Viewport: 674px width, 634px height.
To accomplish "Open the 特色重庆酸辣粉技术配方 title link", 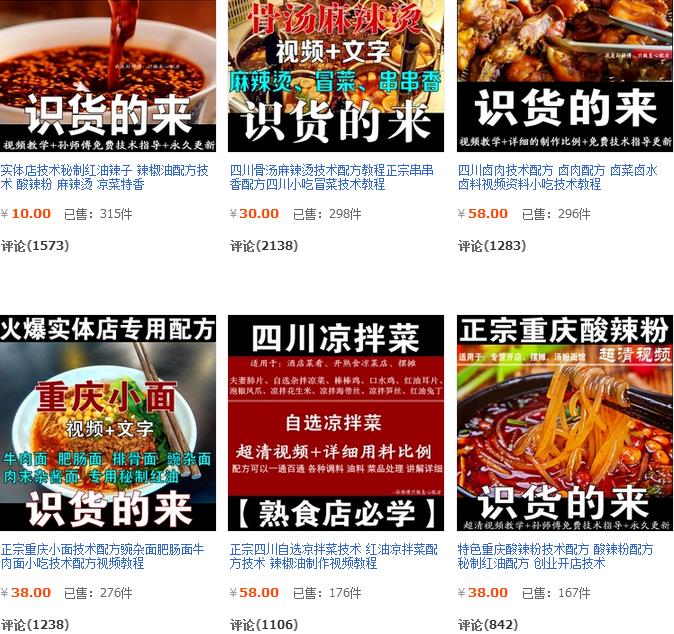I will pyautogui.click(x=556, y=556).
